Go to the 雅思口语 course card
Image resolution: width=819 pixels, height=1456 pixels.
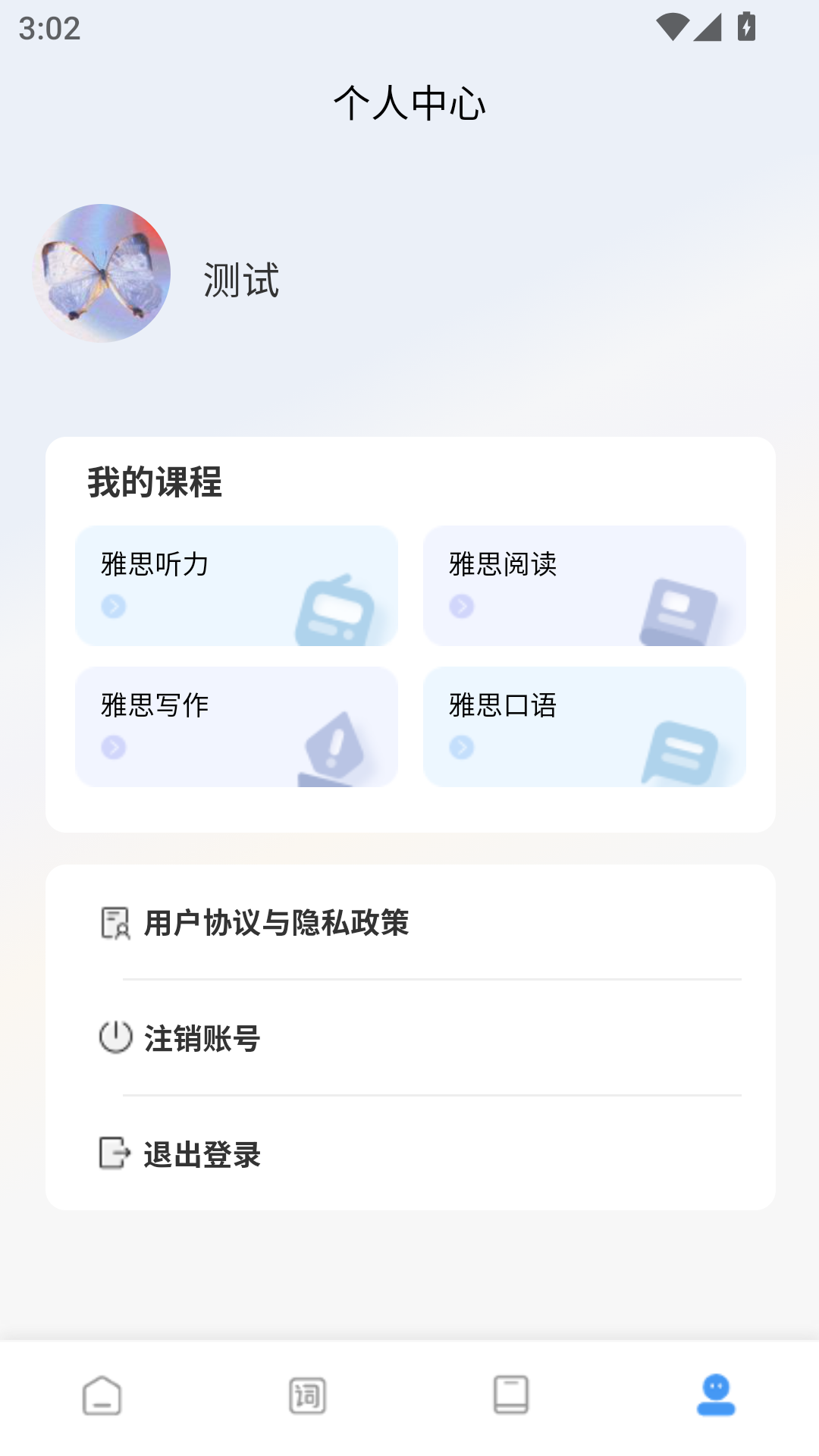tap(584, 726)
